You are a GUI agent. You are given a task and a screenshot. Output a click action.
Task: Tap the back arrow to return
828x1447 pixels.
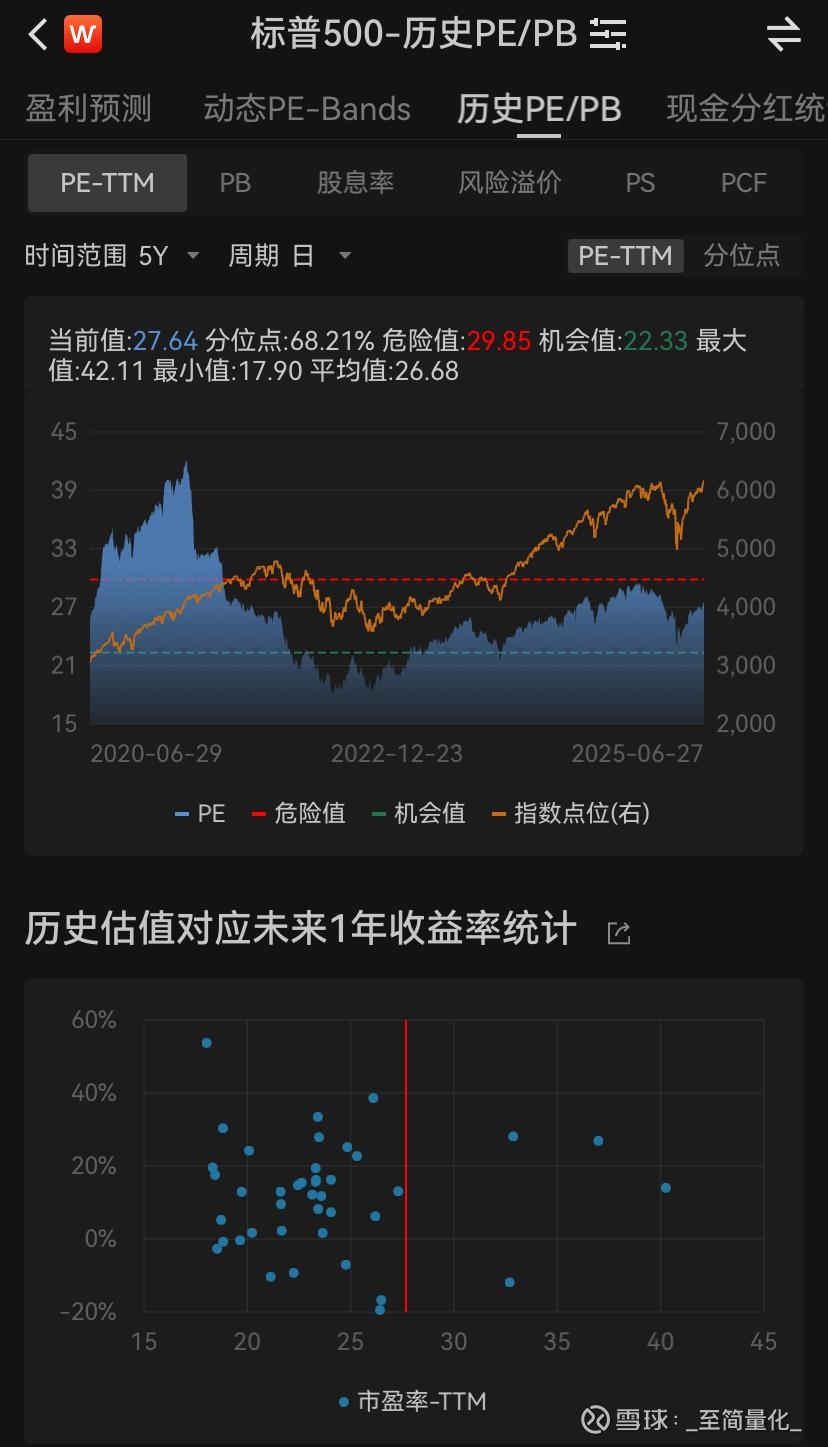pos(36,33)
